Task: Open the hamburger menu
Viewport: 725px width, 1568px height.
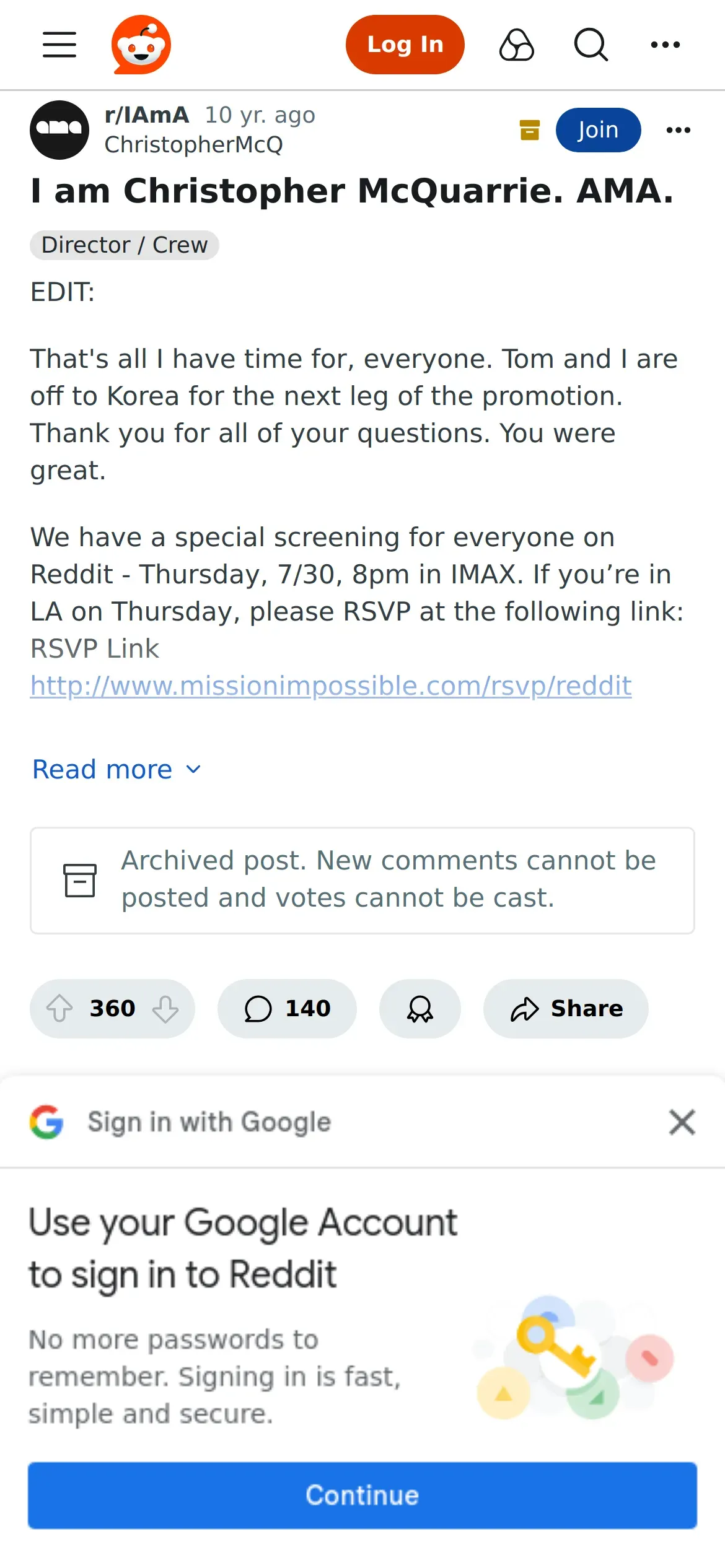Action: click(59, 45)
